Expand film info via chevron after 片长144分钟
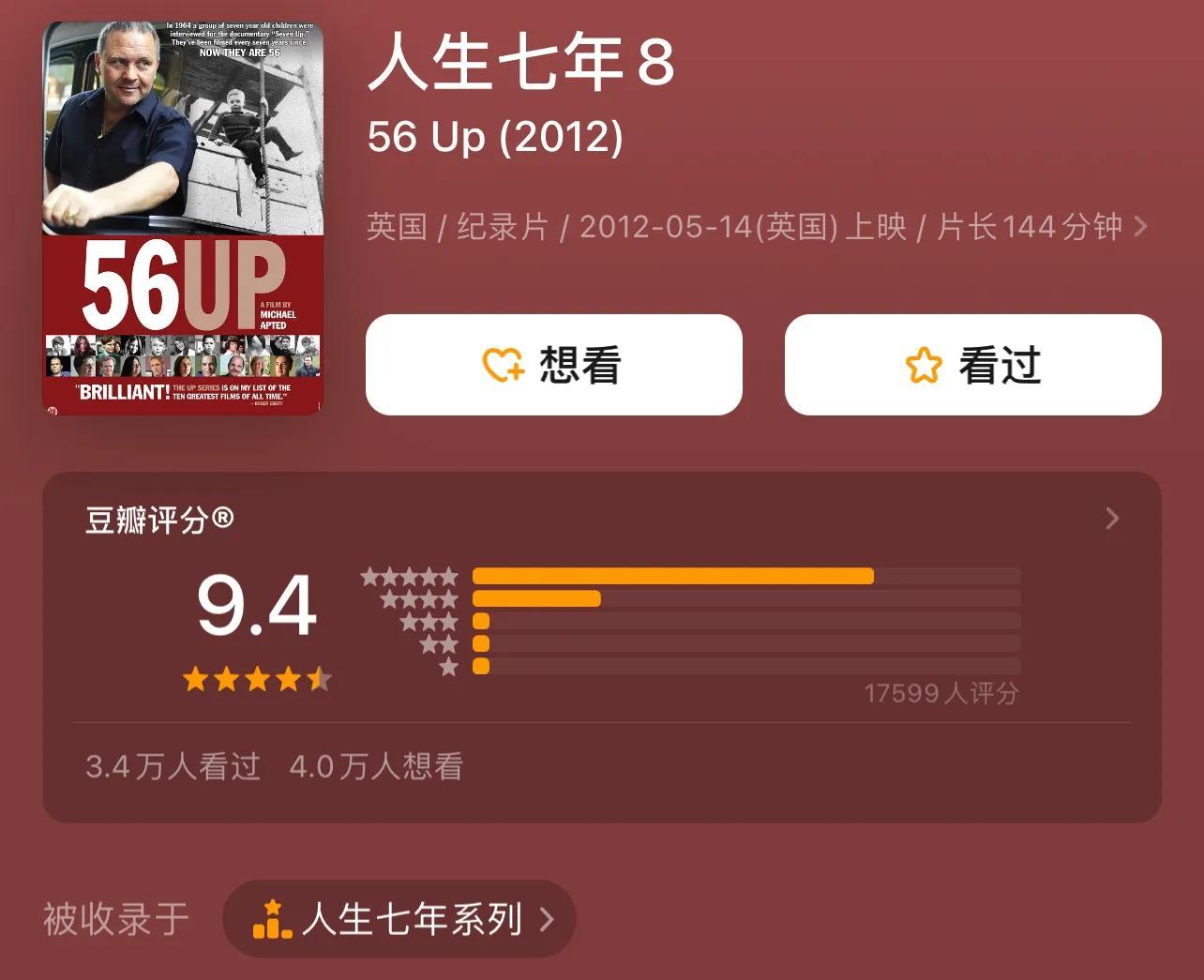The height and width of the screenshot is (980, 1204). (1141, 226)
